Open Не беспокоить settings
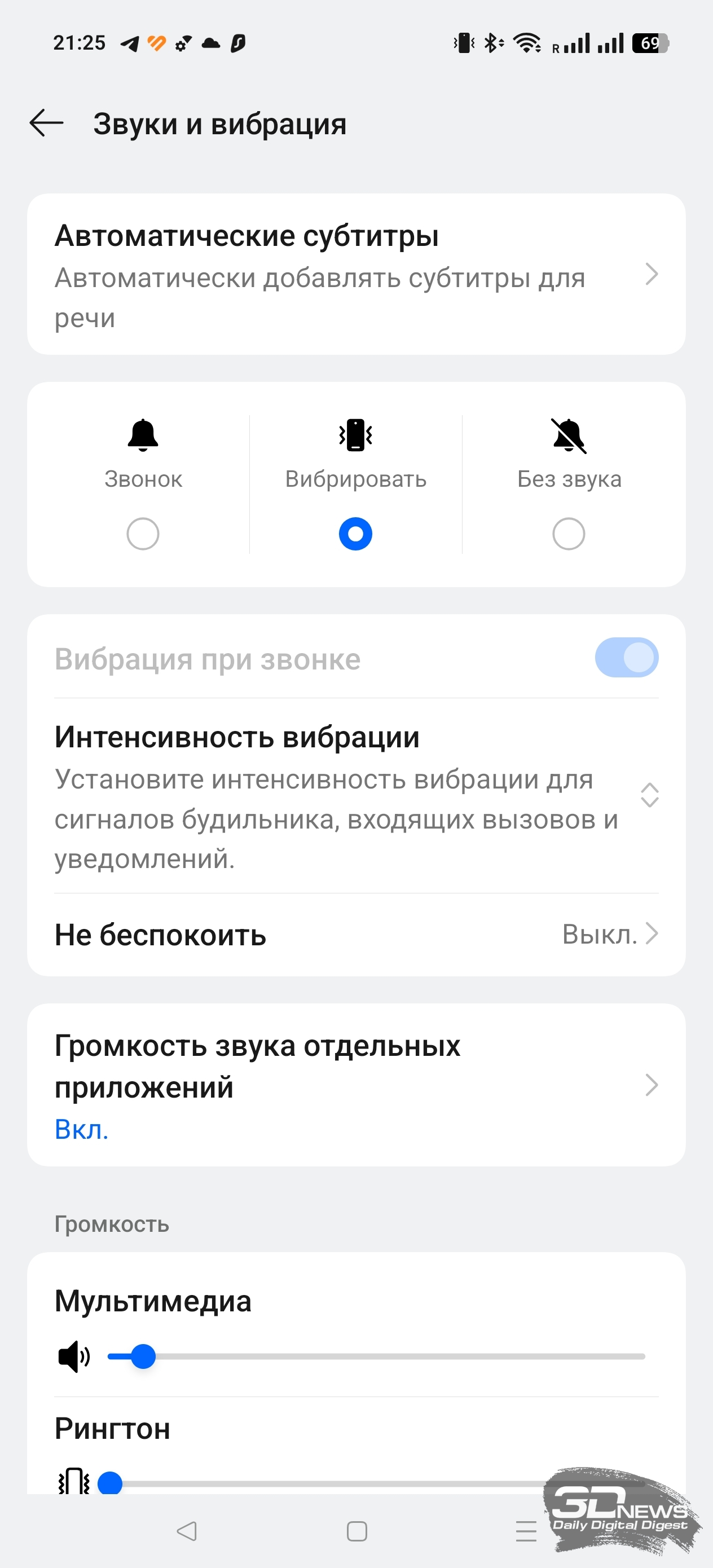This screenshot has height=1568, width=713. [x=356, y=935]
